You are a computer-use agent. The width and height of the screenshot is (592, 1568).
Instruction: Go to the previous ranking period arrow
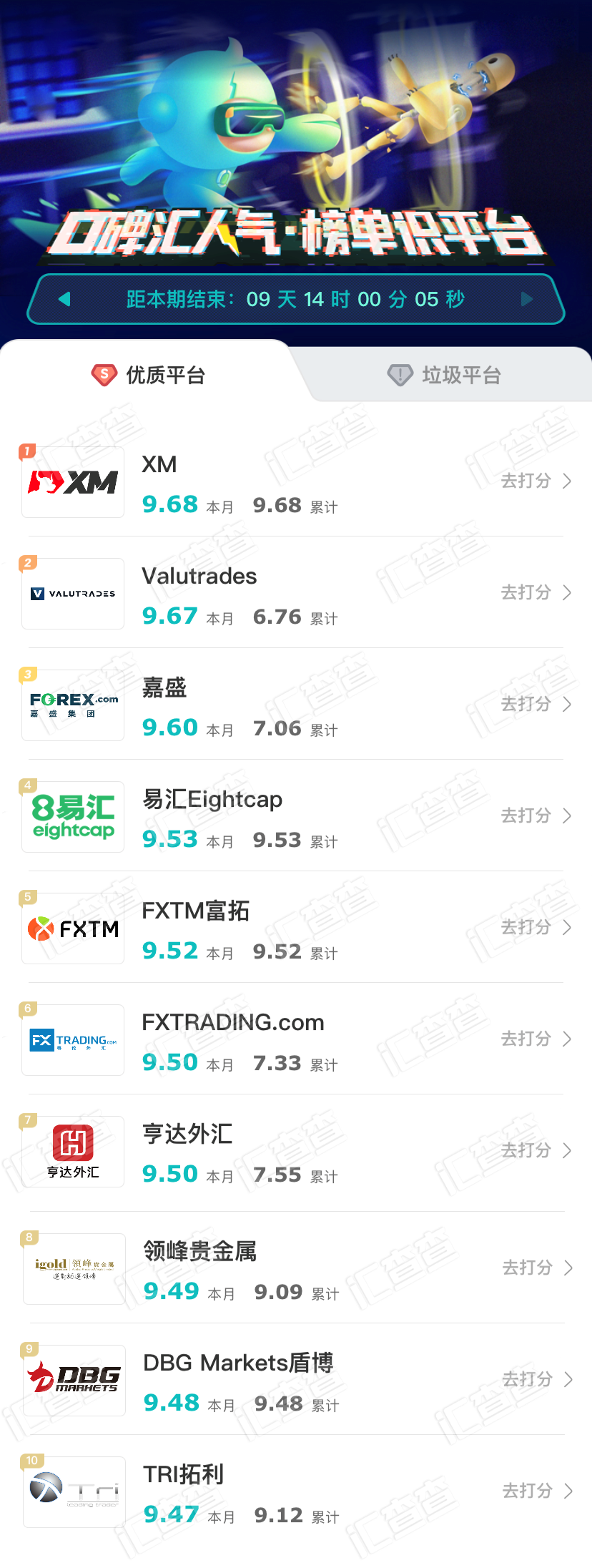[x=64, y=299]
